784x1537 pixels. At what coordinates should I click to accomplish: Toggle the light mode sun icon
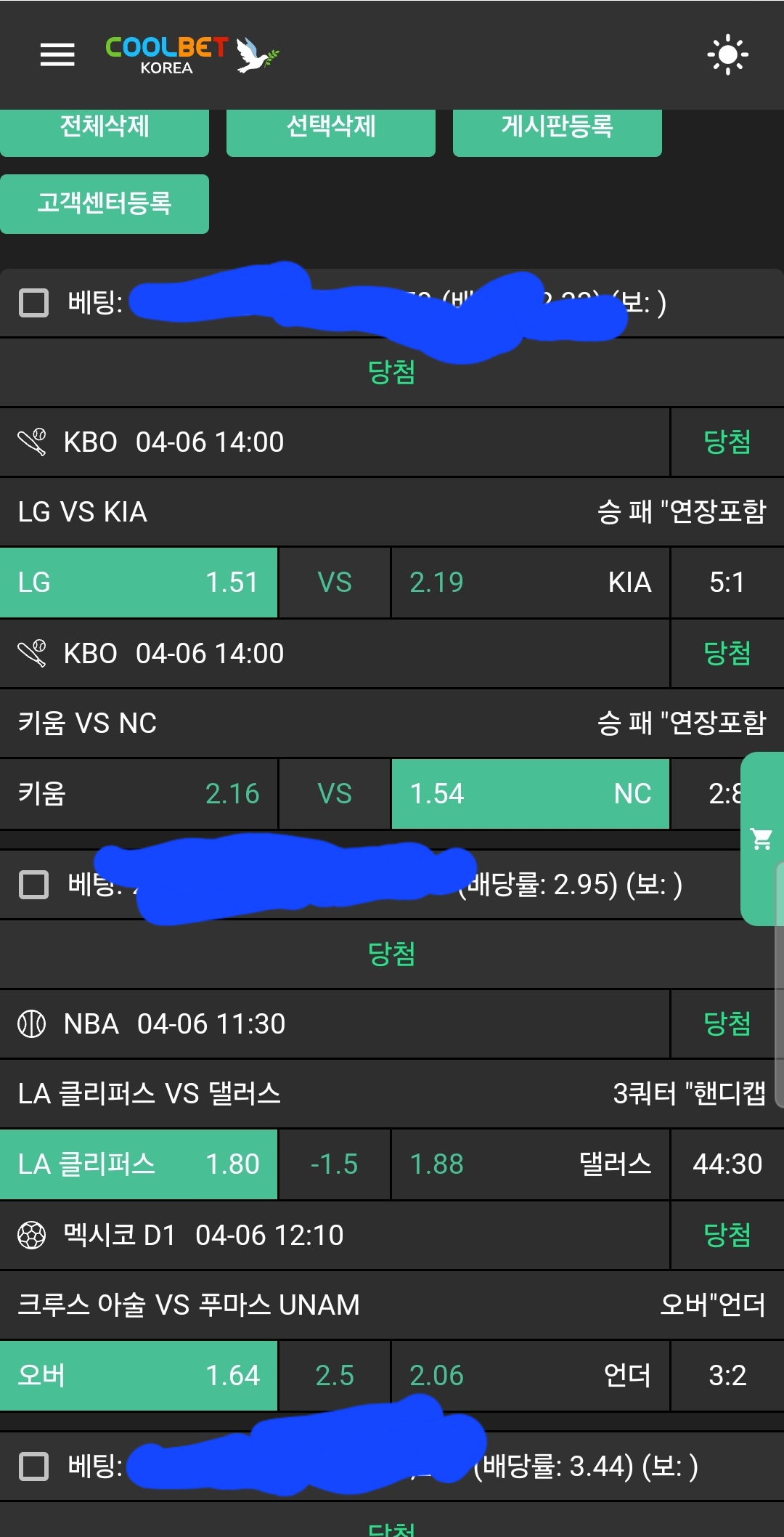click(x=727, y=54)
